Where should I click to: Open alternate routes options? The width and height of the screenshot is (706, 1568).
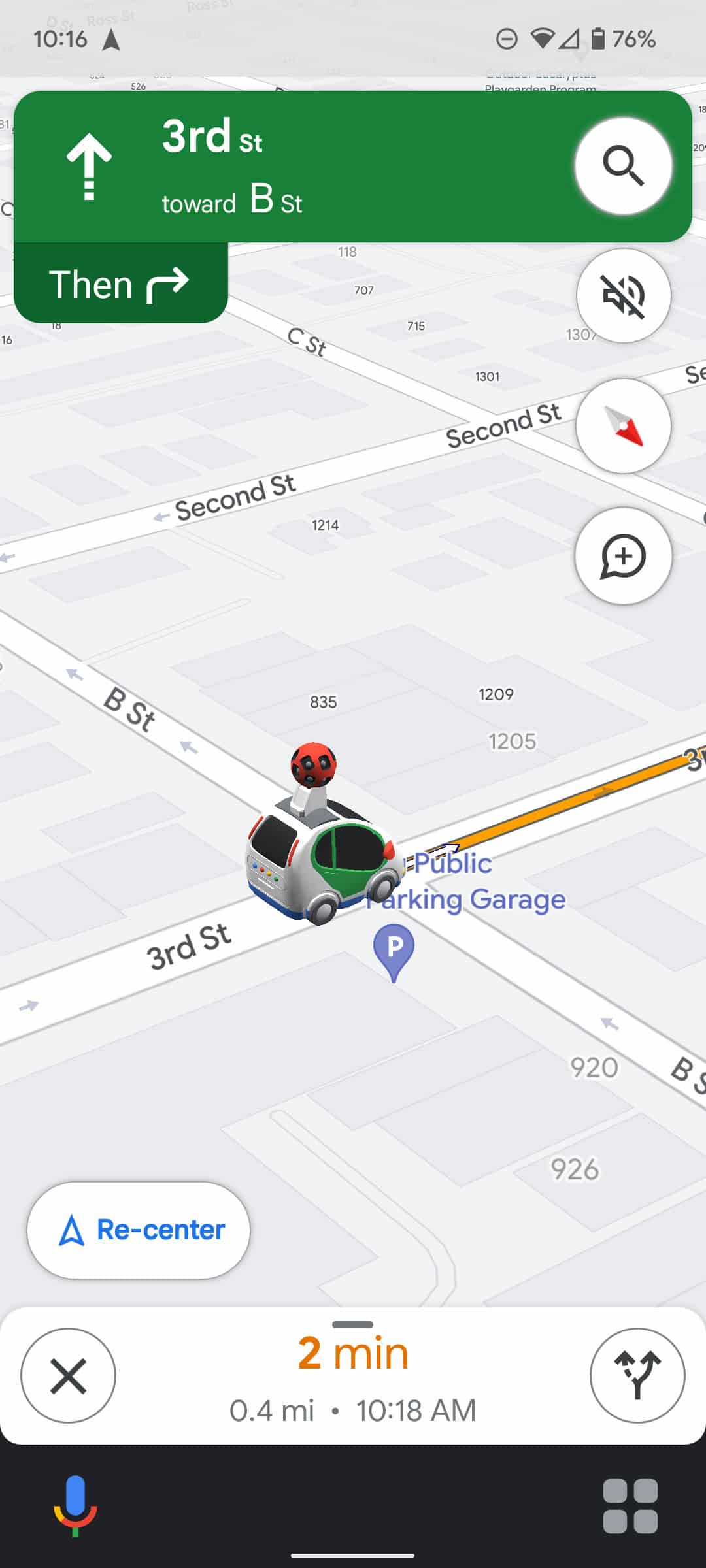coord(637,1376)
